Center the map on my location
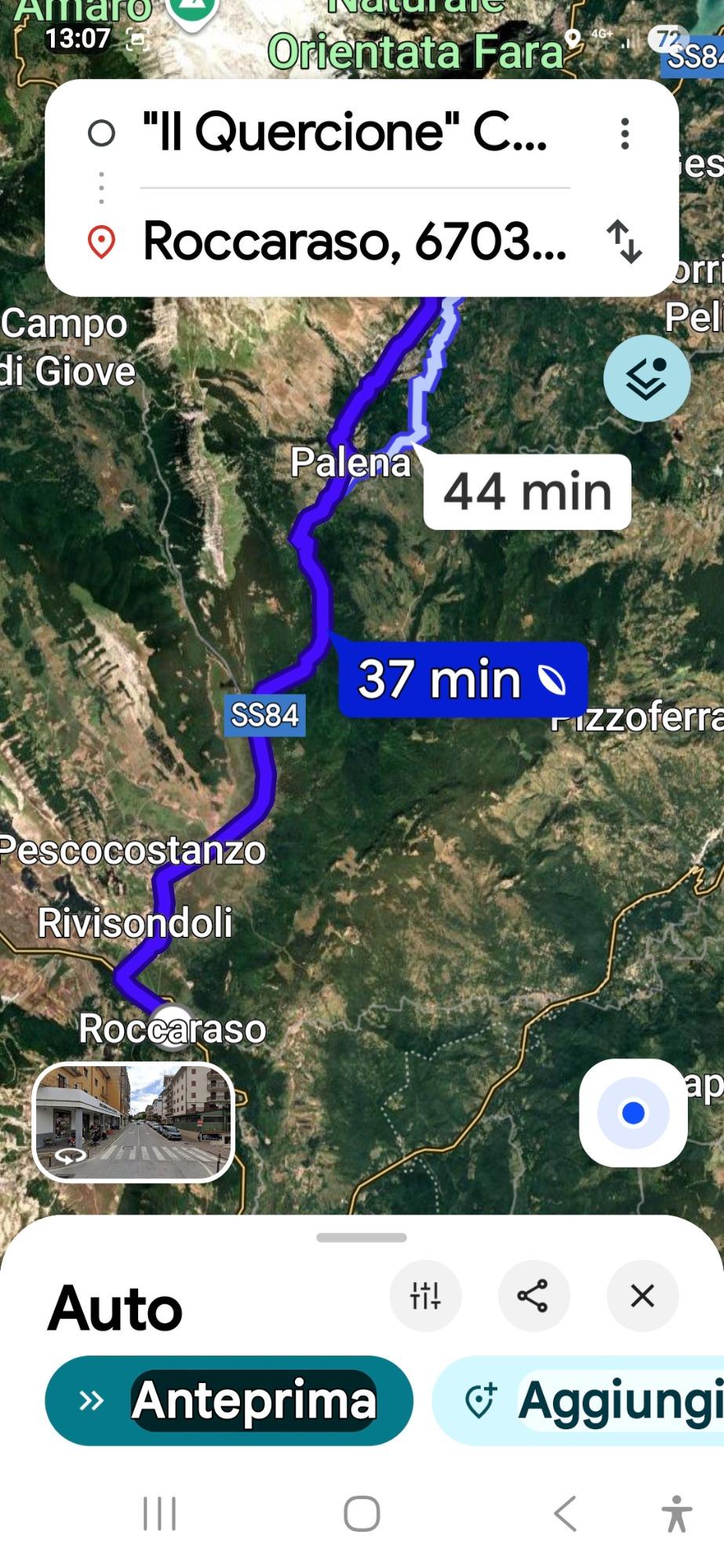Image resolution: width=724 pixels, height=1568 pixels. 633,1112
